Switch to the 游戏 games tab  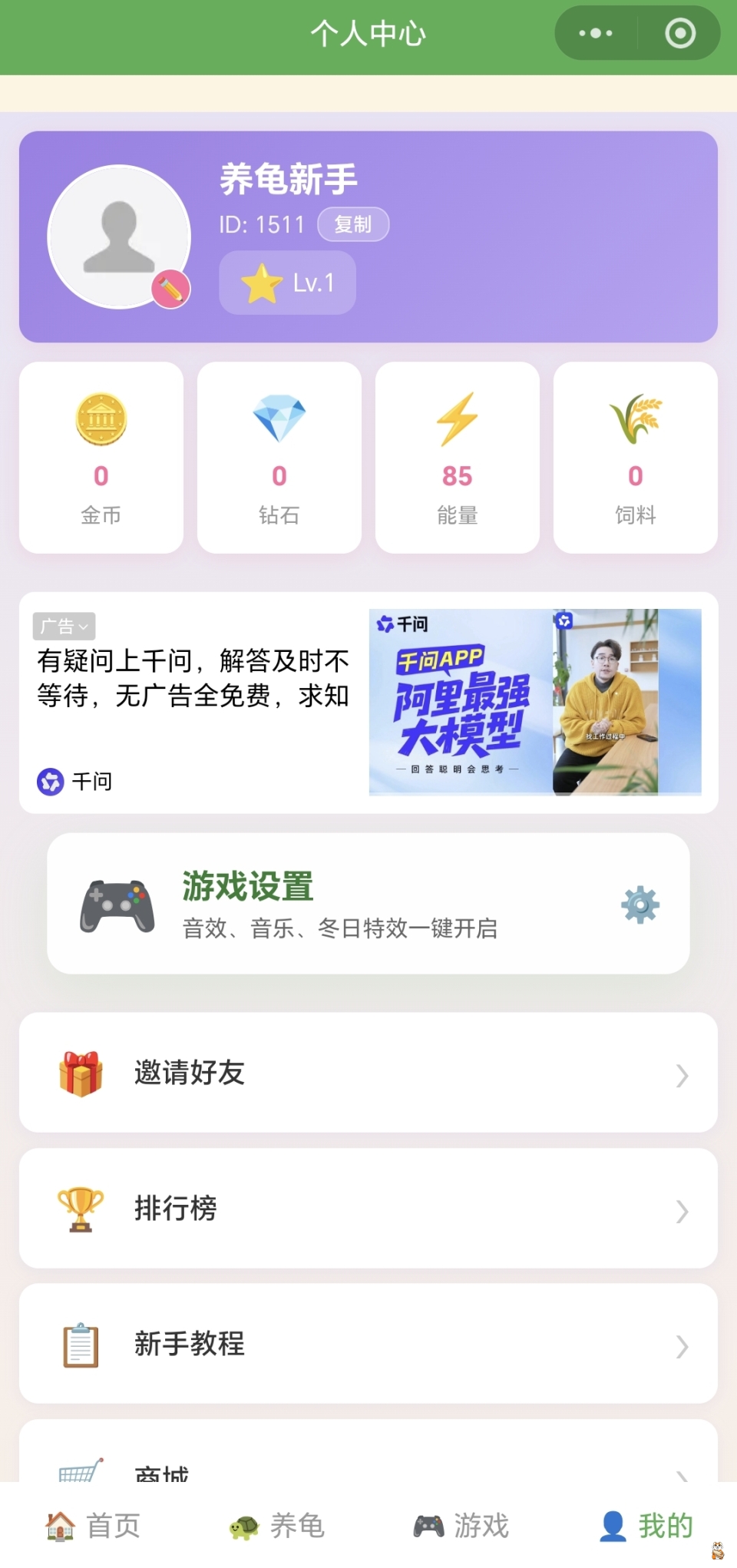point(461,1526)
